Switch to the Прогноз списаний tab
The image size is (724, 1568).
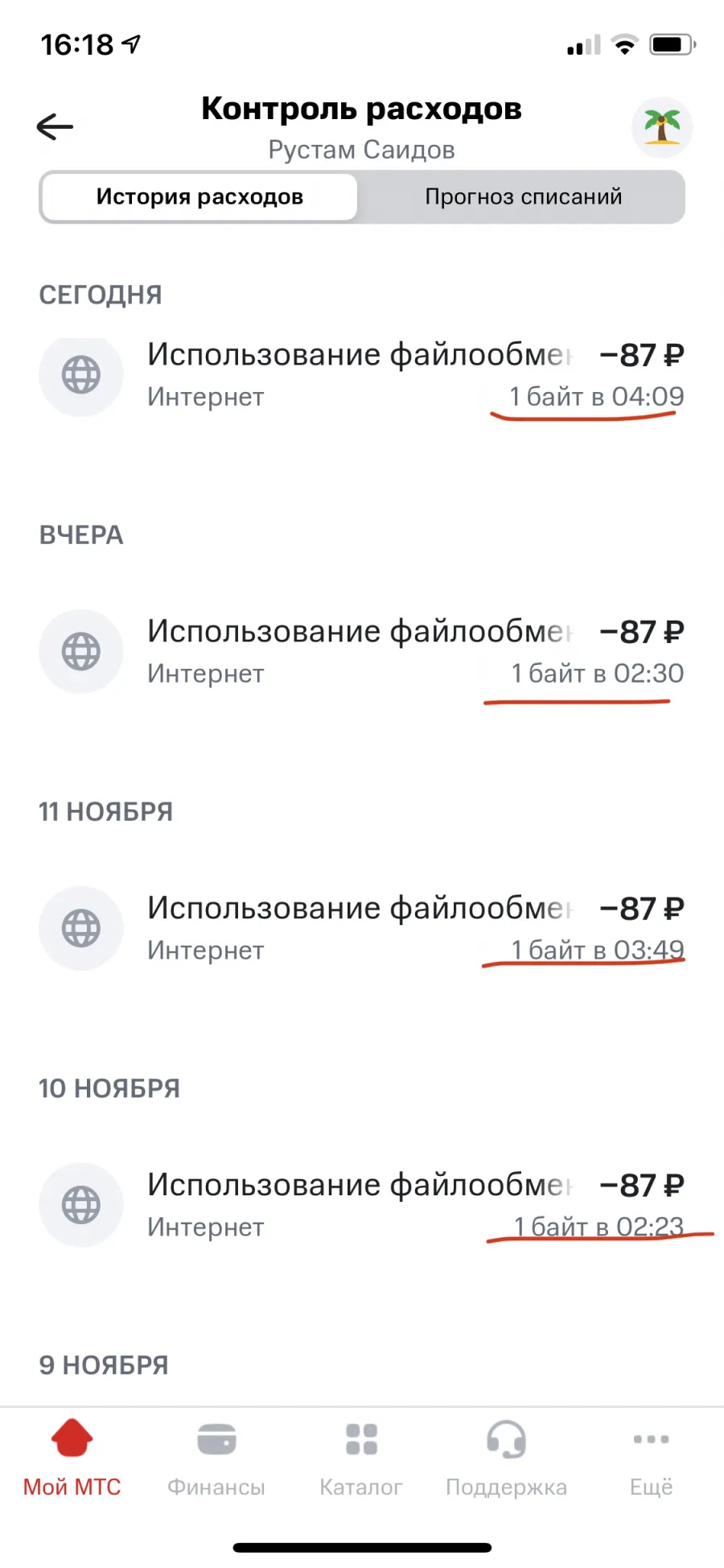523,196
